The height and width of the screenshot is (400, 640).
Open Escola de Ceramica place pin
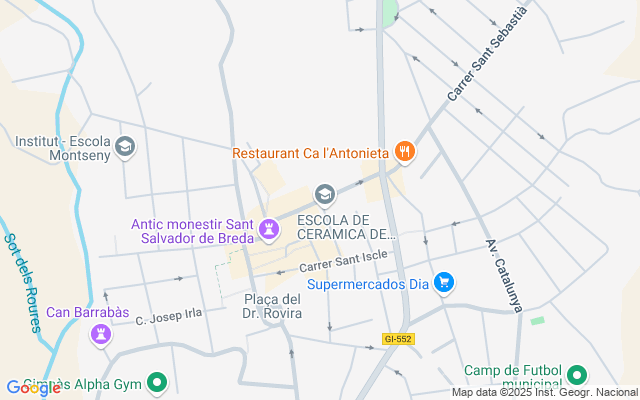324,193
